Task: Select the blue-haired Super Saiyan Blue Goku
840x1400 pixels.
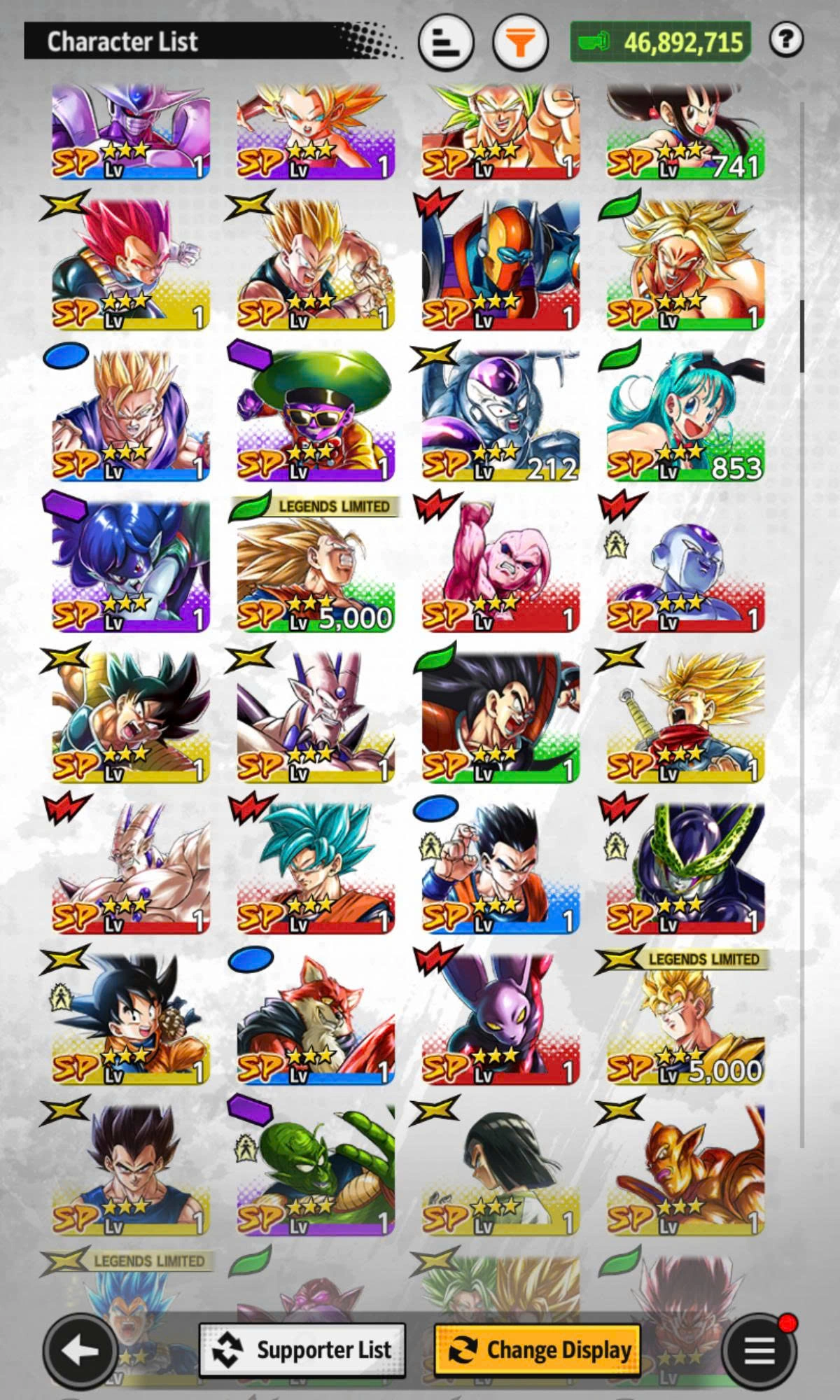Action: [x=315, y=868]
